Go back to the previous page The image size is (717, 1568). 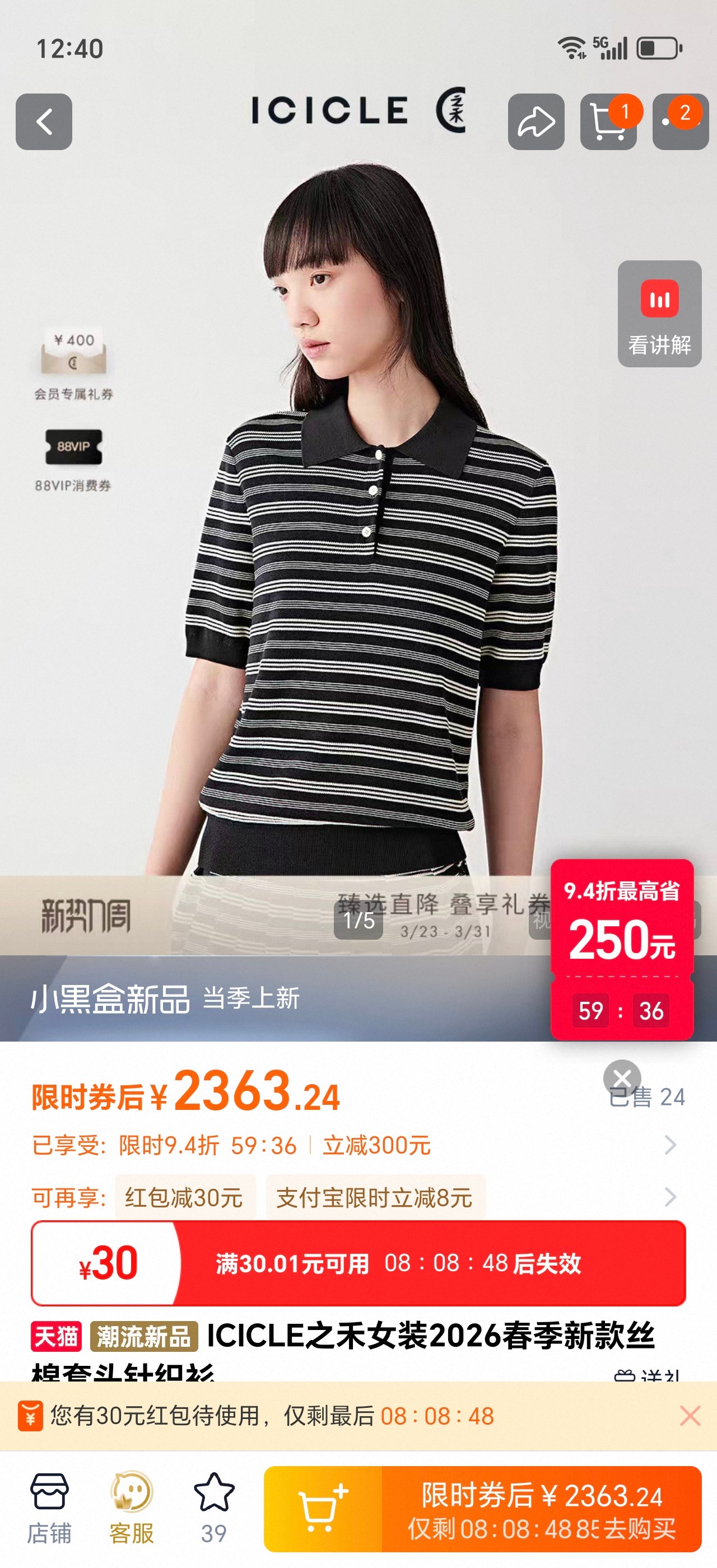tap(44, 122)
